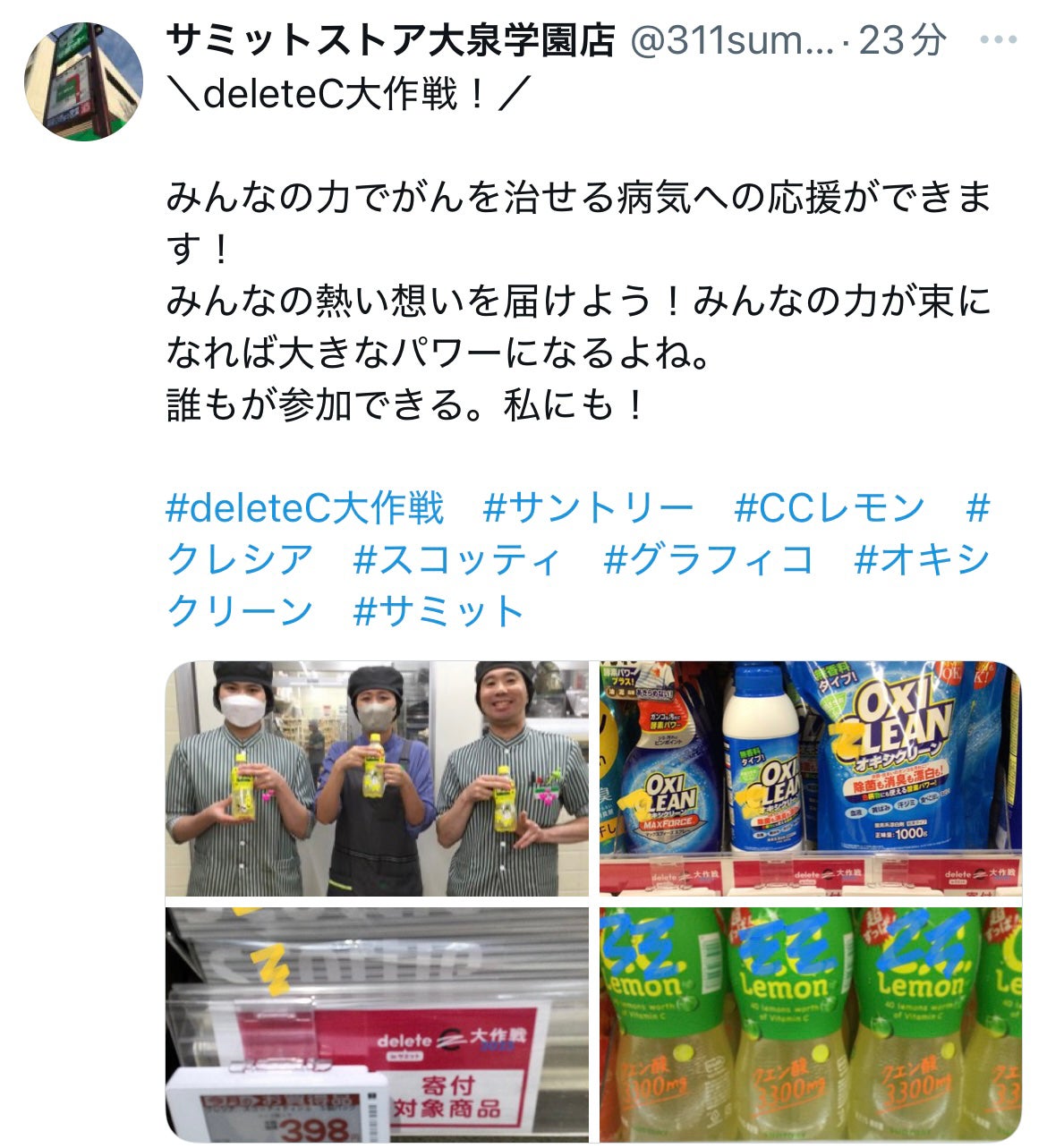Open hashtag #サントリー

(588, 508)
